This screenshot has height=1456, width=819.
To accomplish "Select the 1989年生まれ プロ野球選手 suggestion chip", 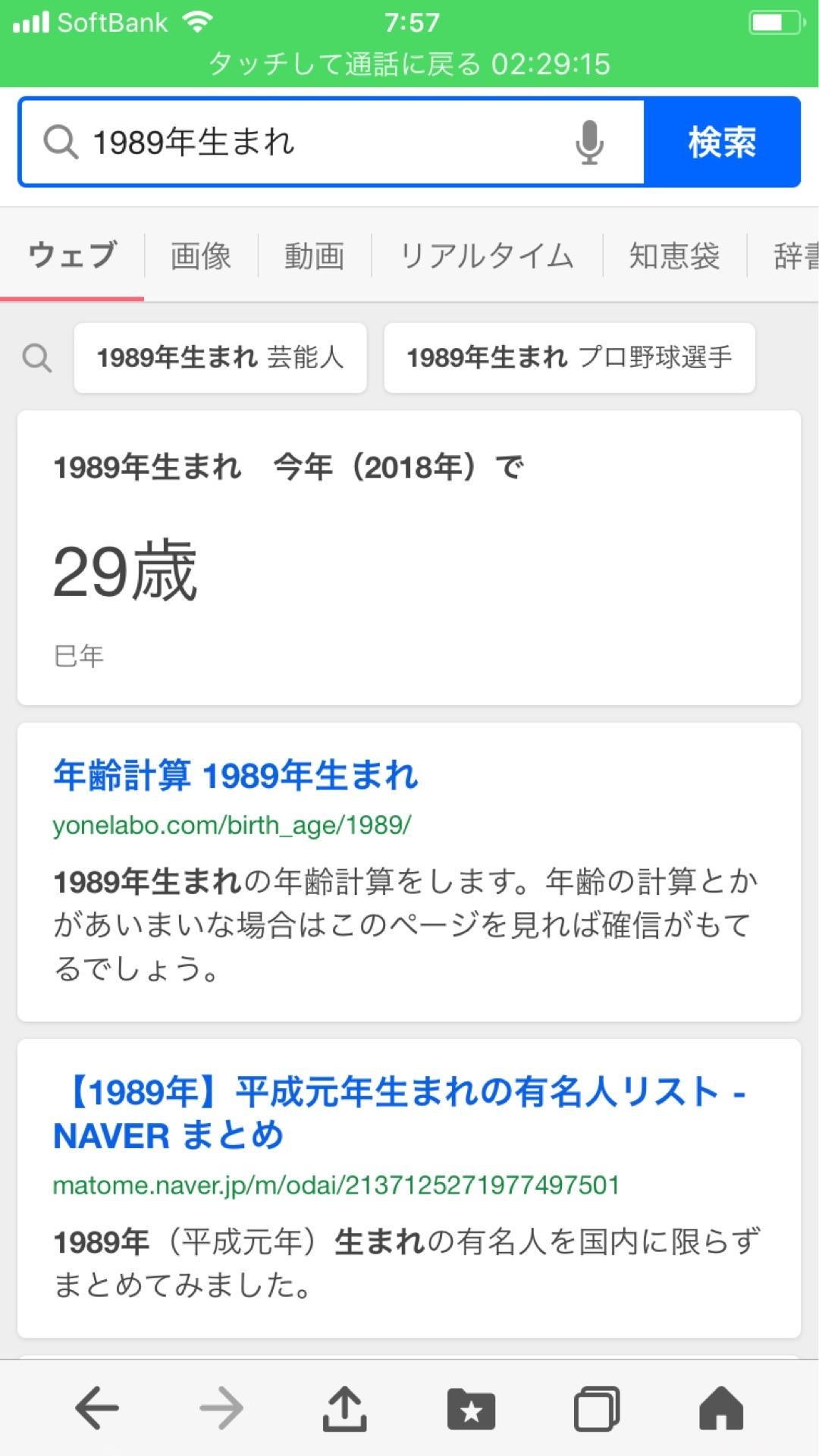I will tap(570, 358).
